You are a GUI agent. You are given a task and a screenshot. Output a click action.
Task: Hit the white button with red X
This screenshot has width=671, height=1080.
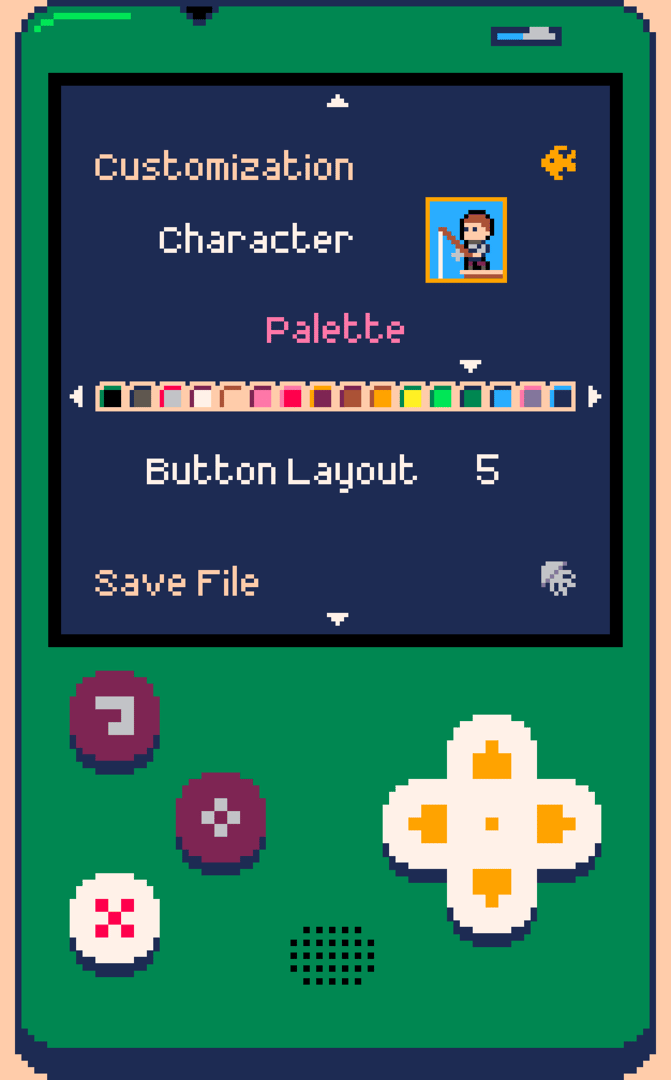114,918
